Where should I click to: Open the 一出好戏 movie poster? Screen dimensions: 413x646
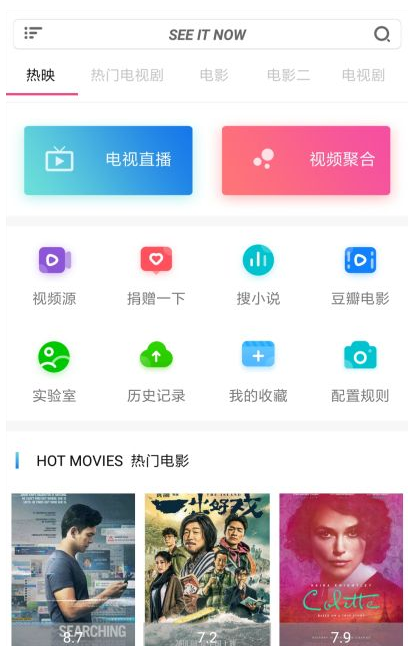pos(207,569)
